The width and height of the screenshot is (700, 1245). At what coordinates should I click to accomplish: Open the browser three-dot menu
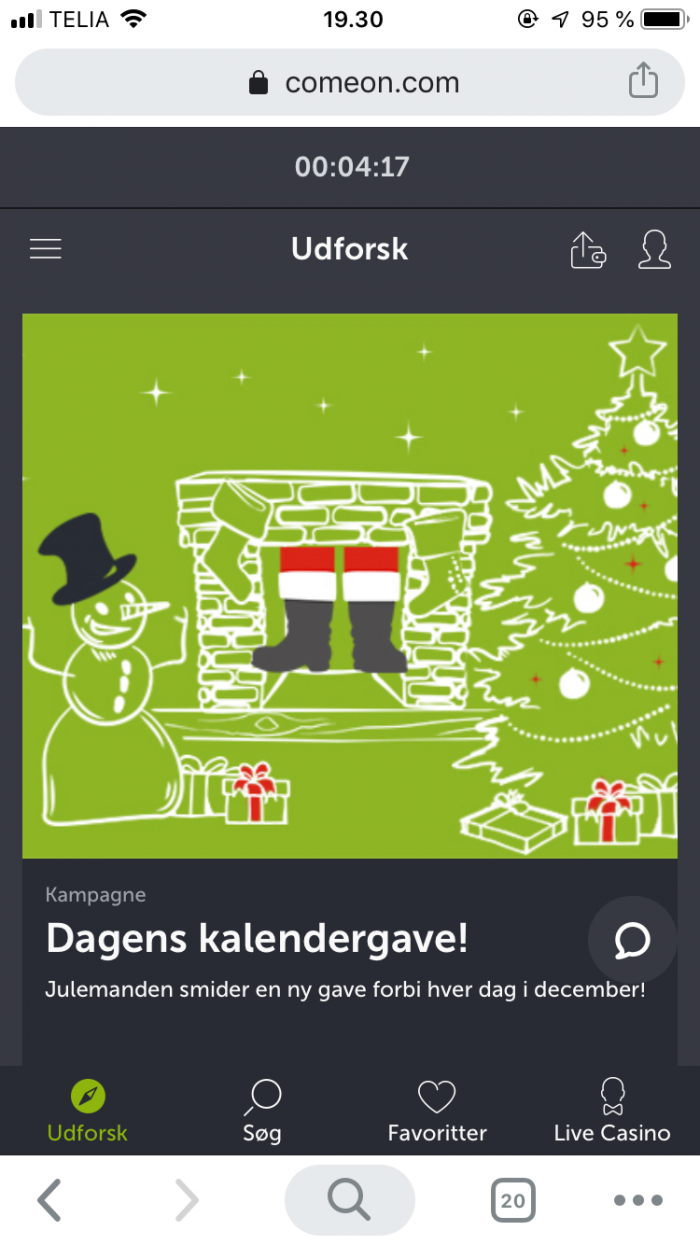pos(638,1200)
